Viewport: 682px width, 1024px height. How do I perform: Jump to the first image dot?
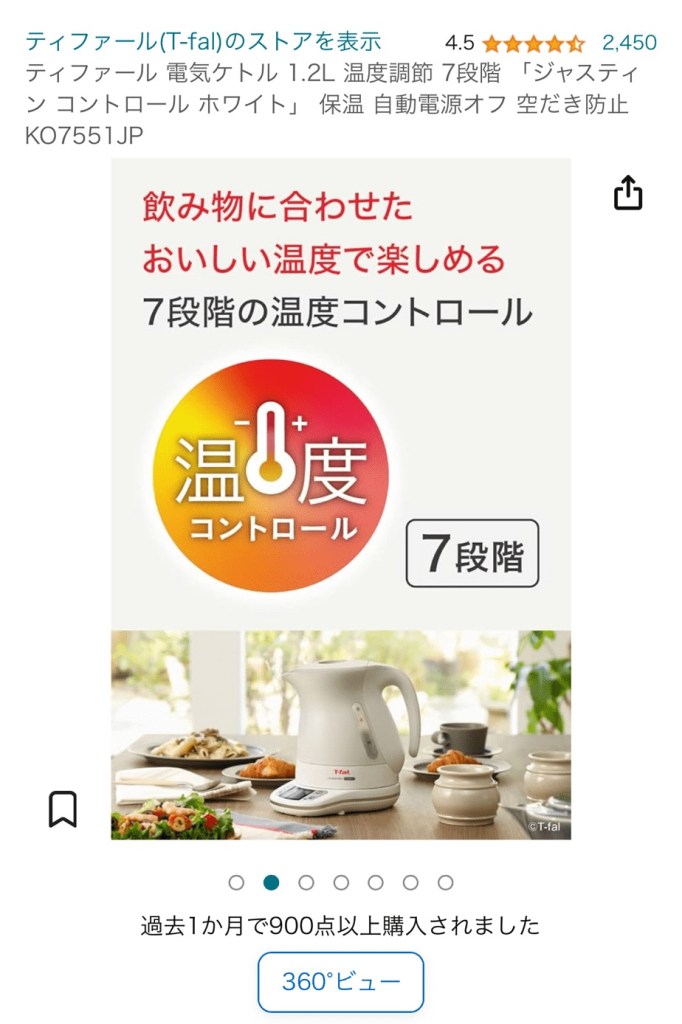pos(236,882)
